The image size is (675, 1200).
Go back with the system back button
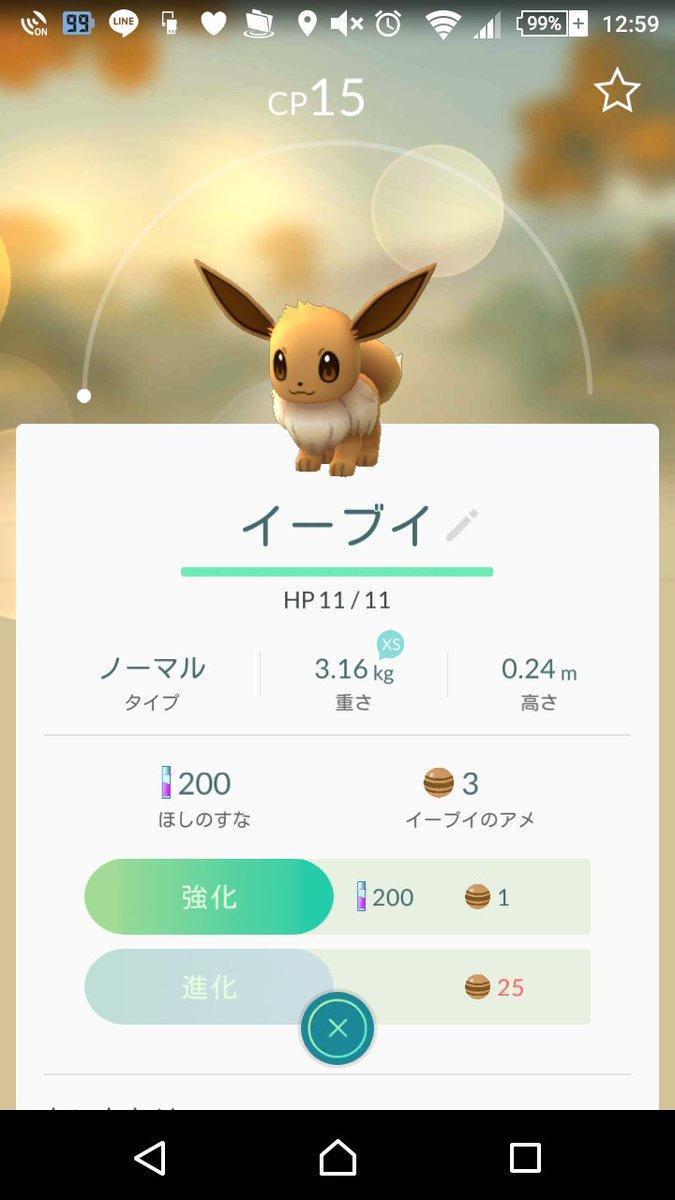pos(150,1158)
